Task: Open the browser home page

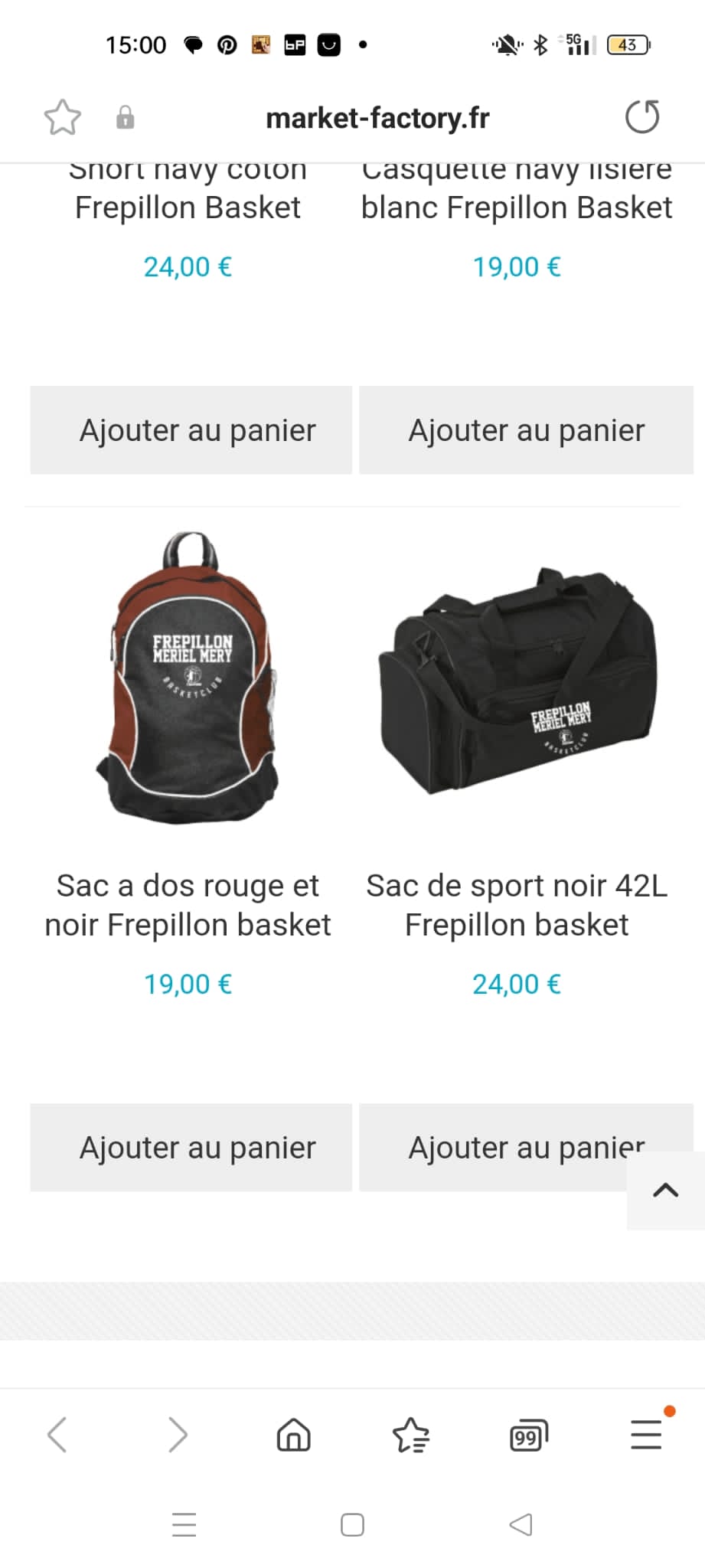Action: (x=293, y=1434)
